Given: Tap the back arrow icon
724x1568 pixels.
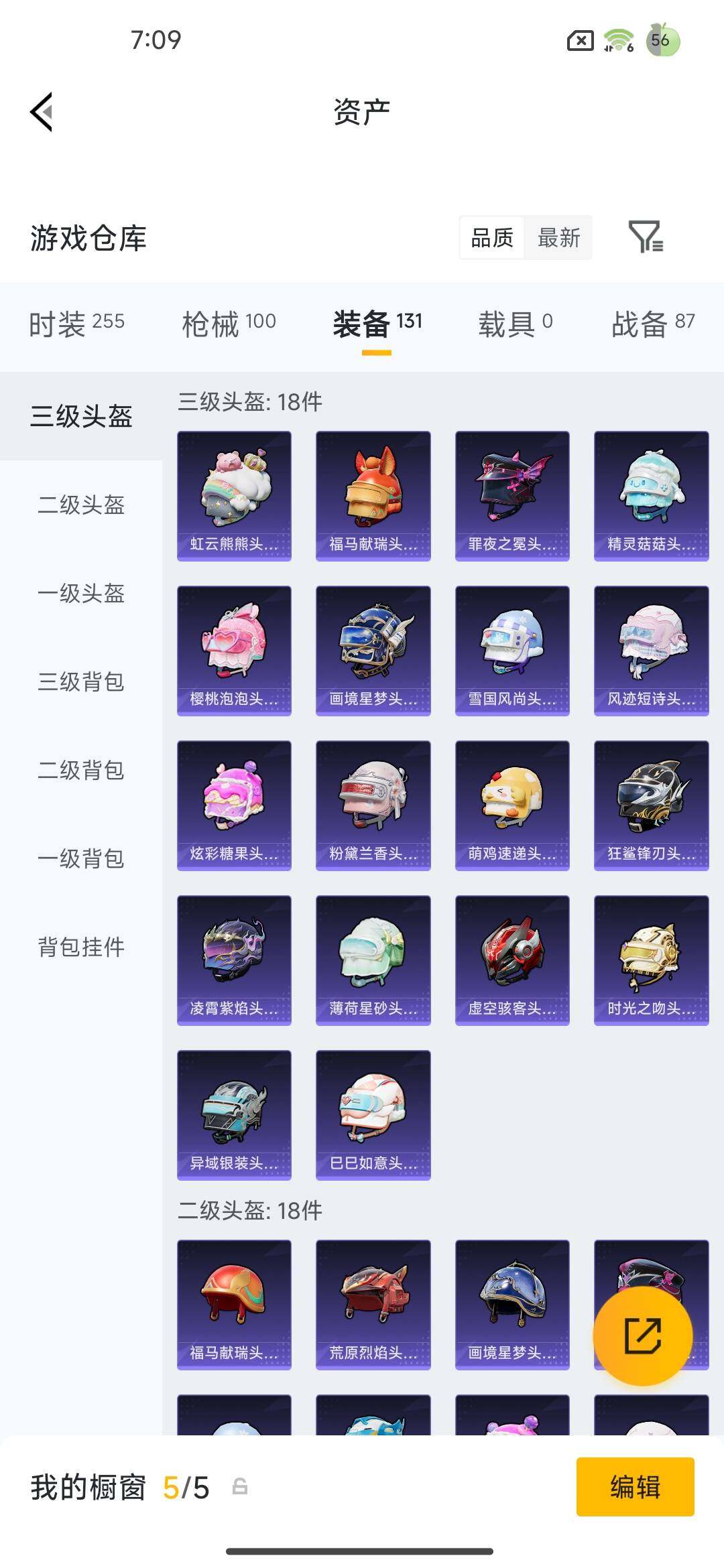Looking at the screenshot, I should click(40, 112).
